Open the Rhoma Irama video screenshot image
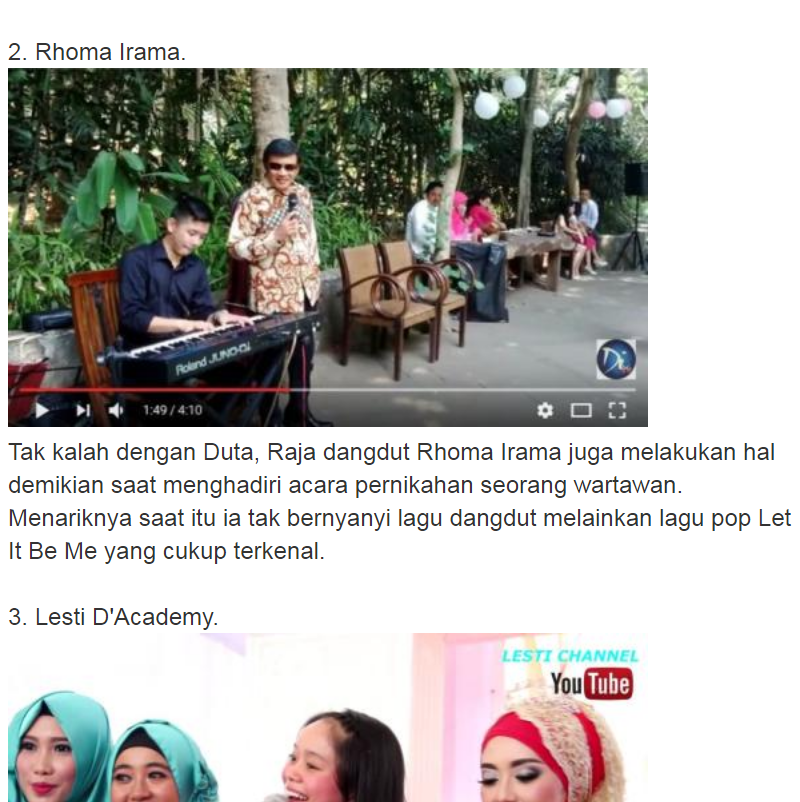Image resolution: width=800 pixels, height=802 pixels. (327, 247)
